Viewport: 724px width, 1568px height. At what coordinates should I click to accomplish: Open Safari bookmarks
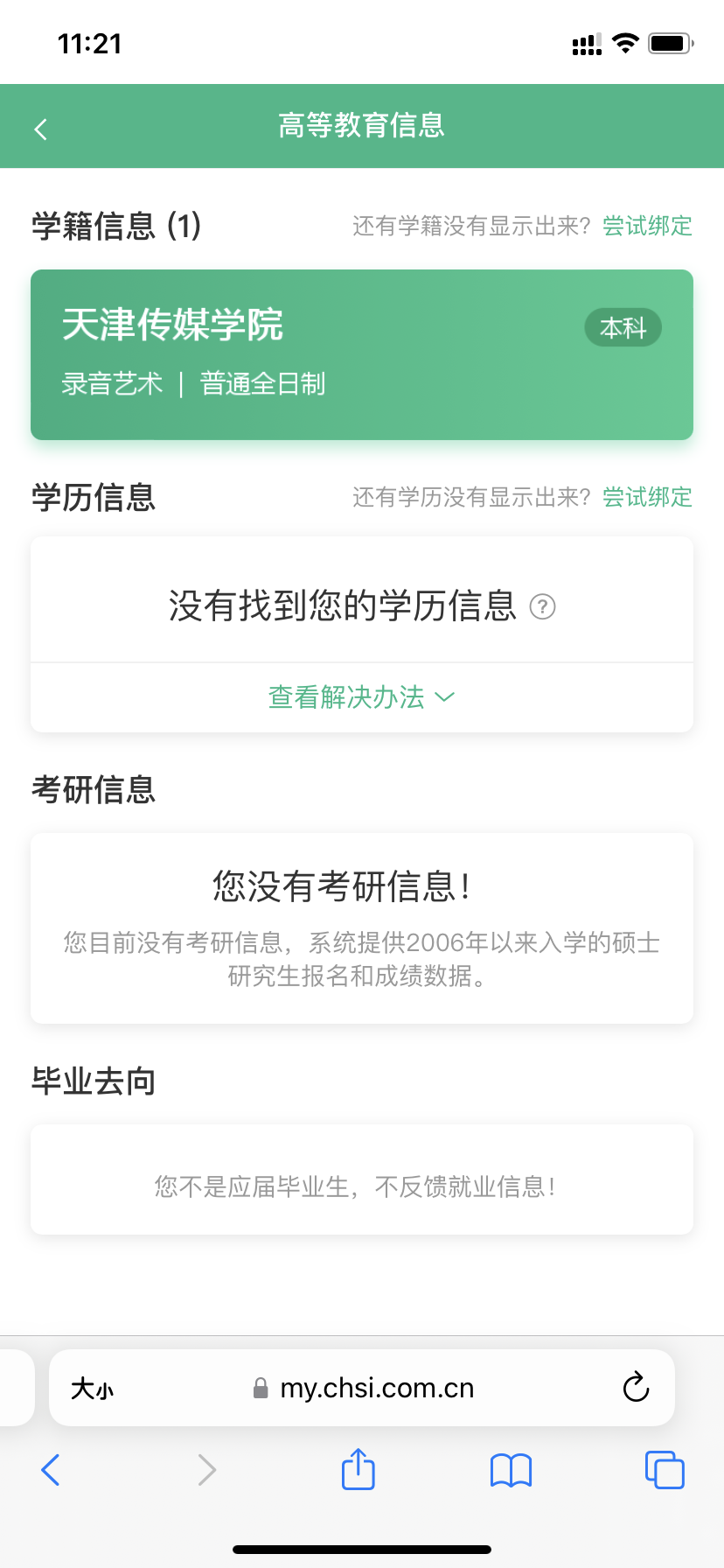(512, 1470)
